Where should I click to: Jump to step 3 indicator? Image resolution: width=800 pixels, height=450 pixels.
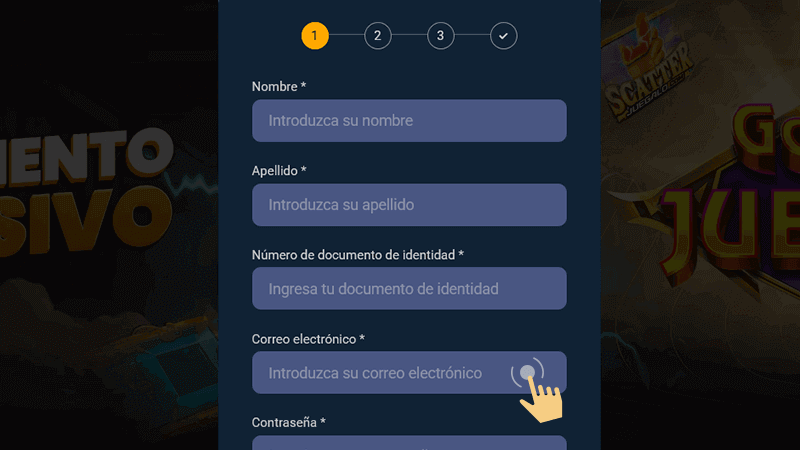(440, 36)
